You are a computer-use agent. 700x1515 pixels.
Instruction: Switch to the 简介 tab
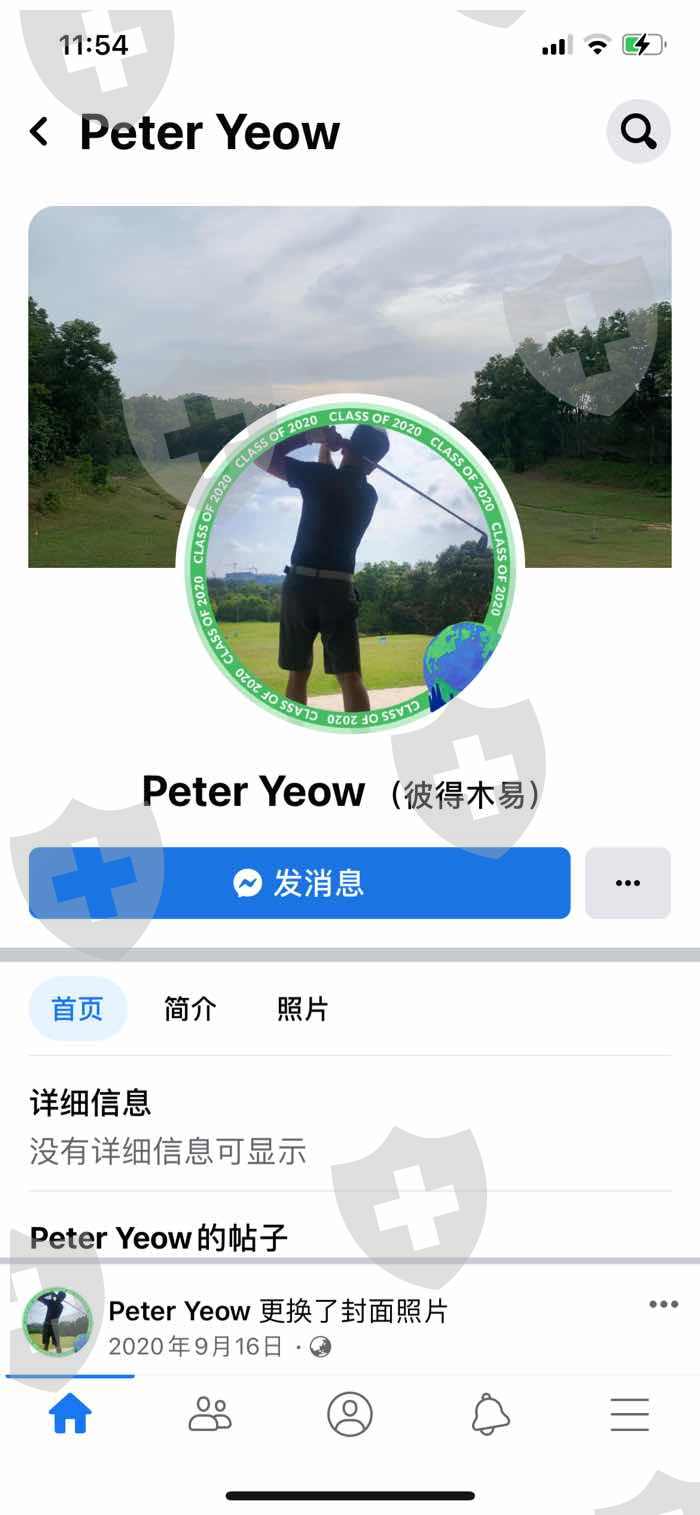pyautogui.click(x=190, y=1009)
